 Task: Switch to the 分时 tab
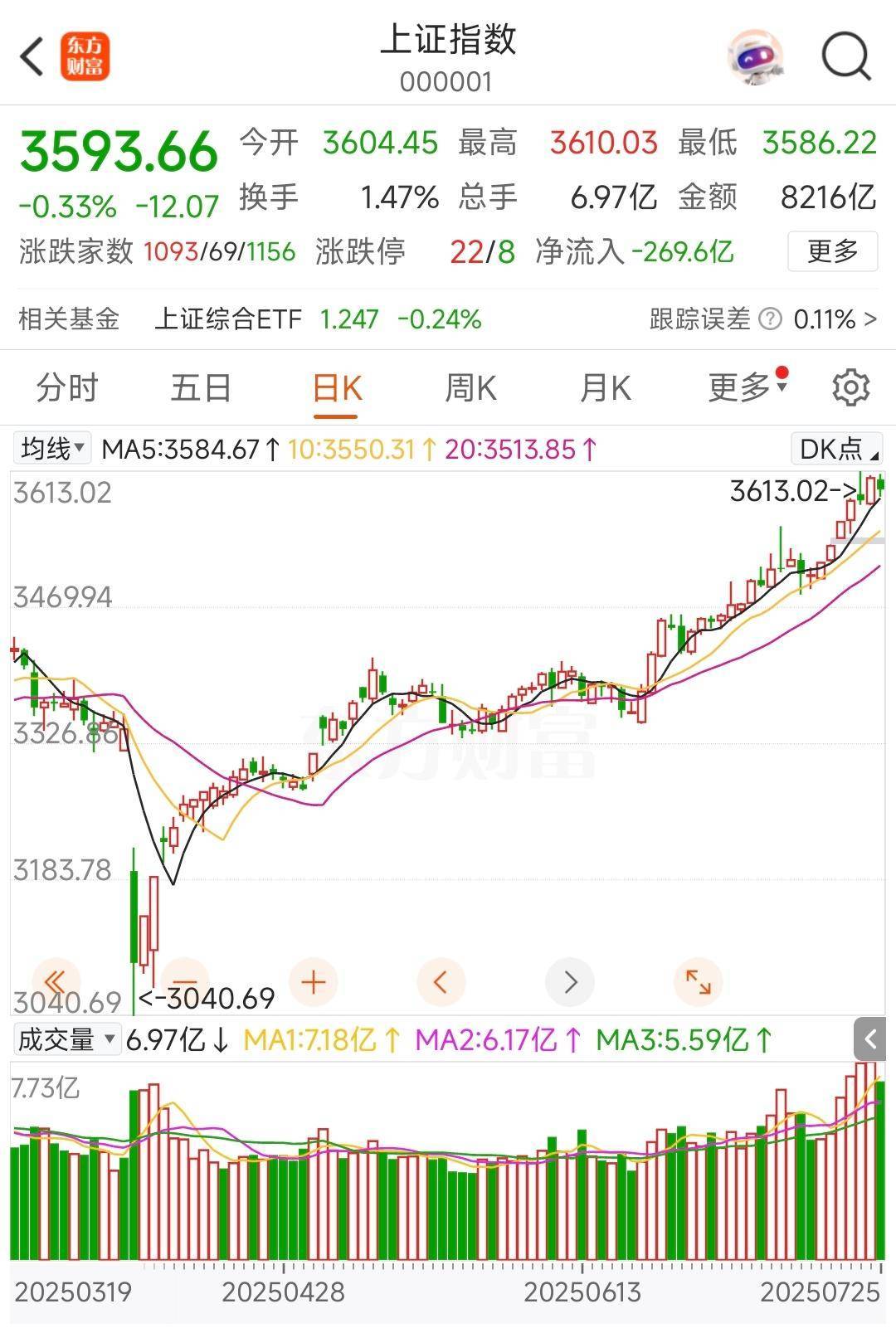(67, 387)
